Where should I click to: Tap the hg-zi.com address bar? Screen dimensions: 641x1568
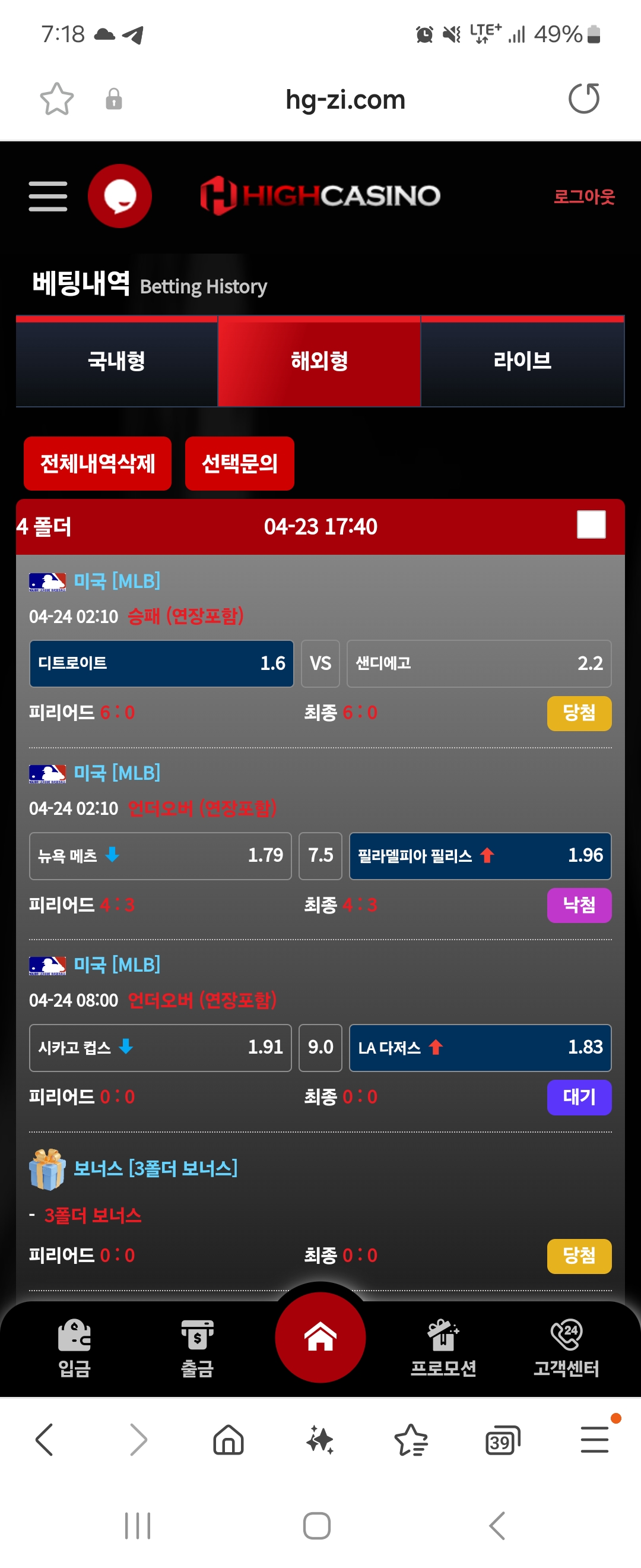pos(345,99)
